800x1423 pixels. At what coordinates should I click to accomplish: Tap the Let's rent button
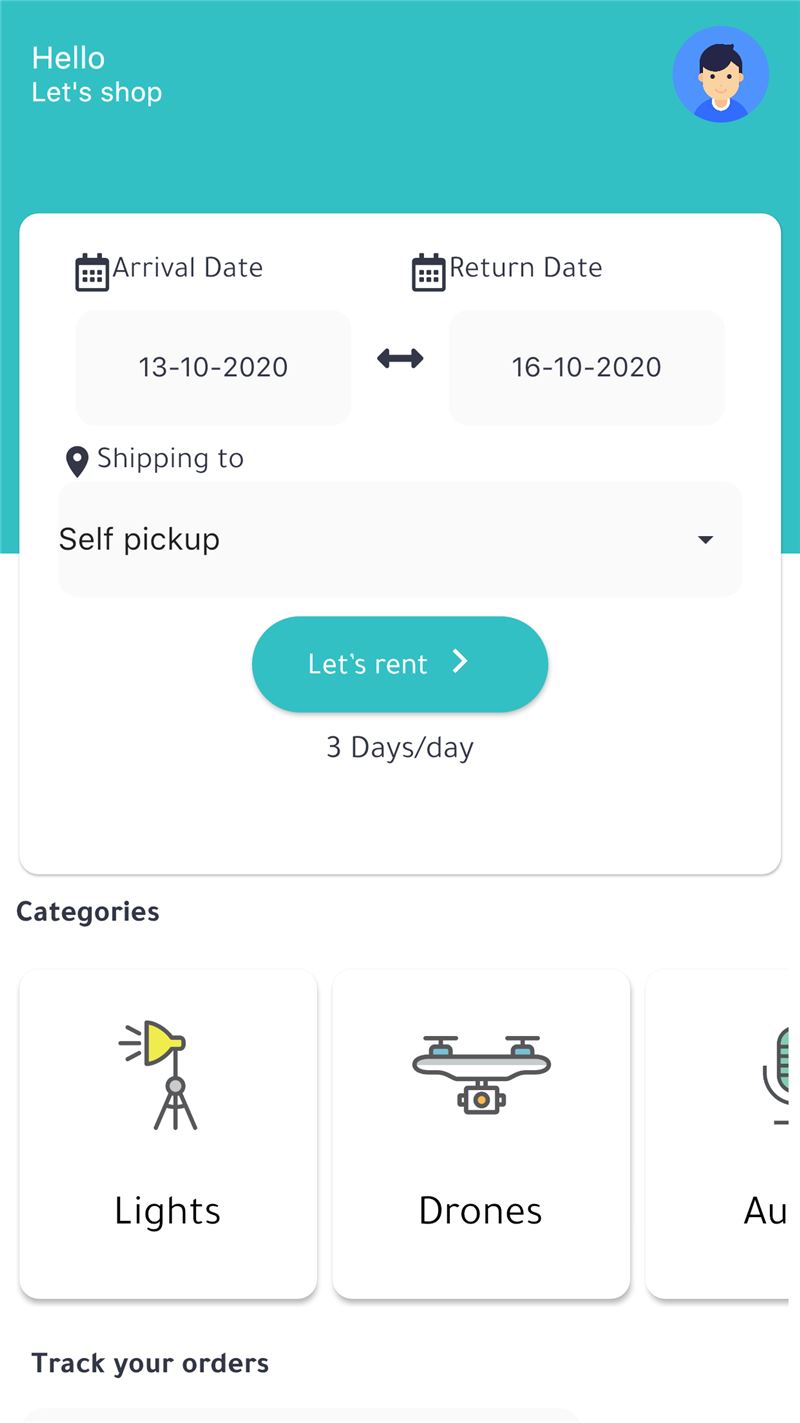point(400,664)
